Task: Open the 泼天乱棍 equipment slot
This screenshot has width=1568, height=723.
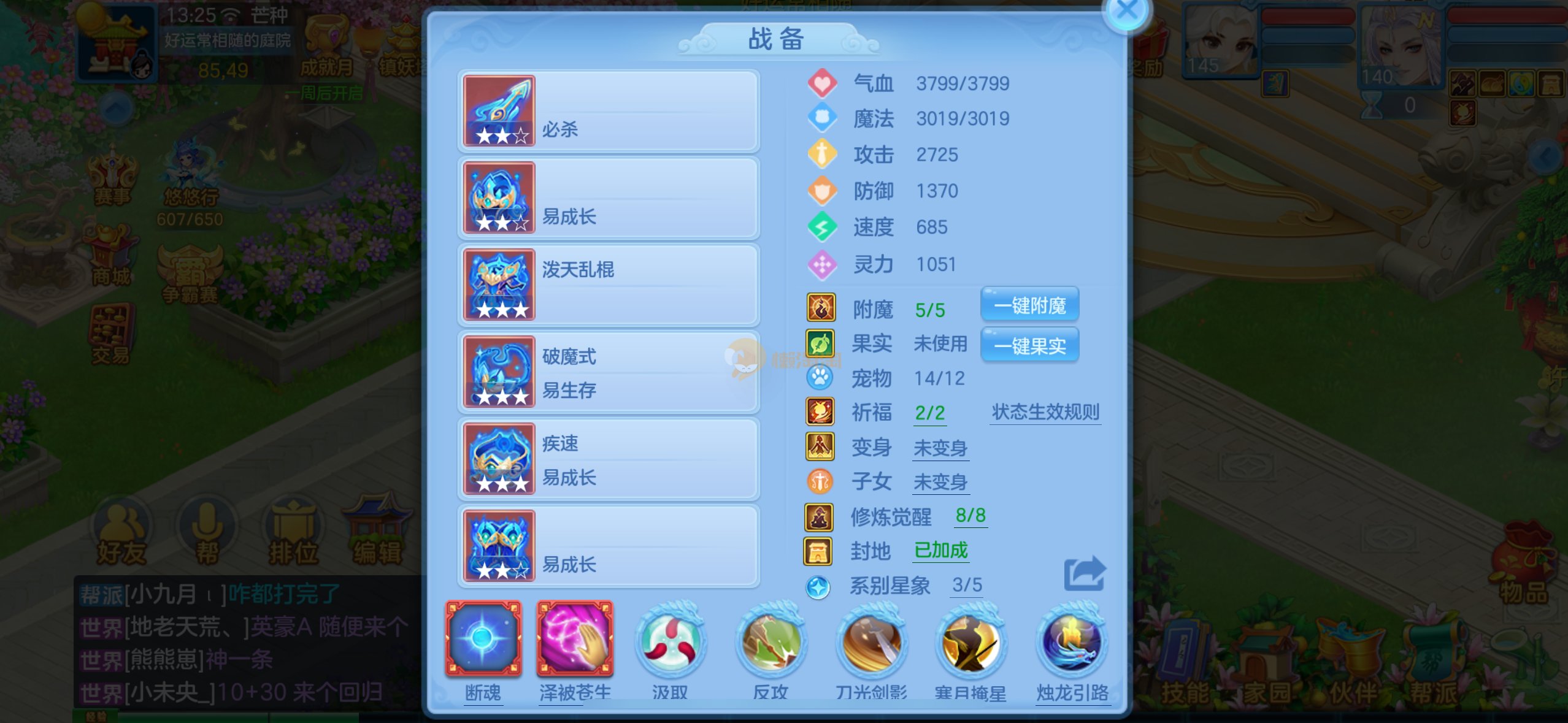Action: tap(608, 285)
